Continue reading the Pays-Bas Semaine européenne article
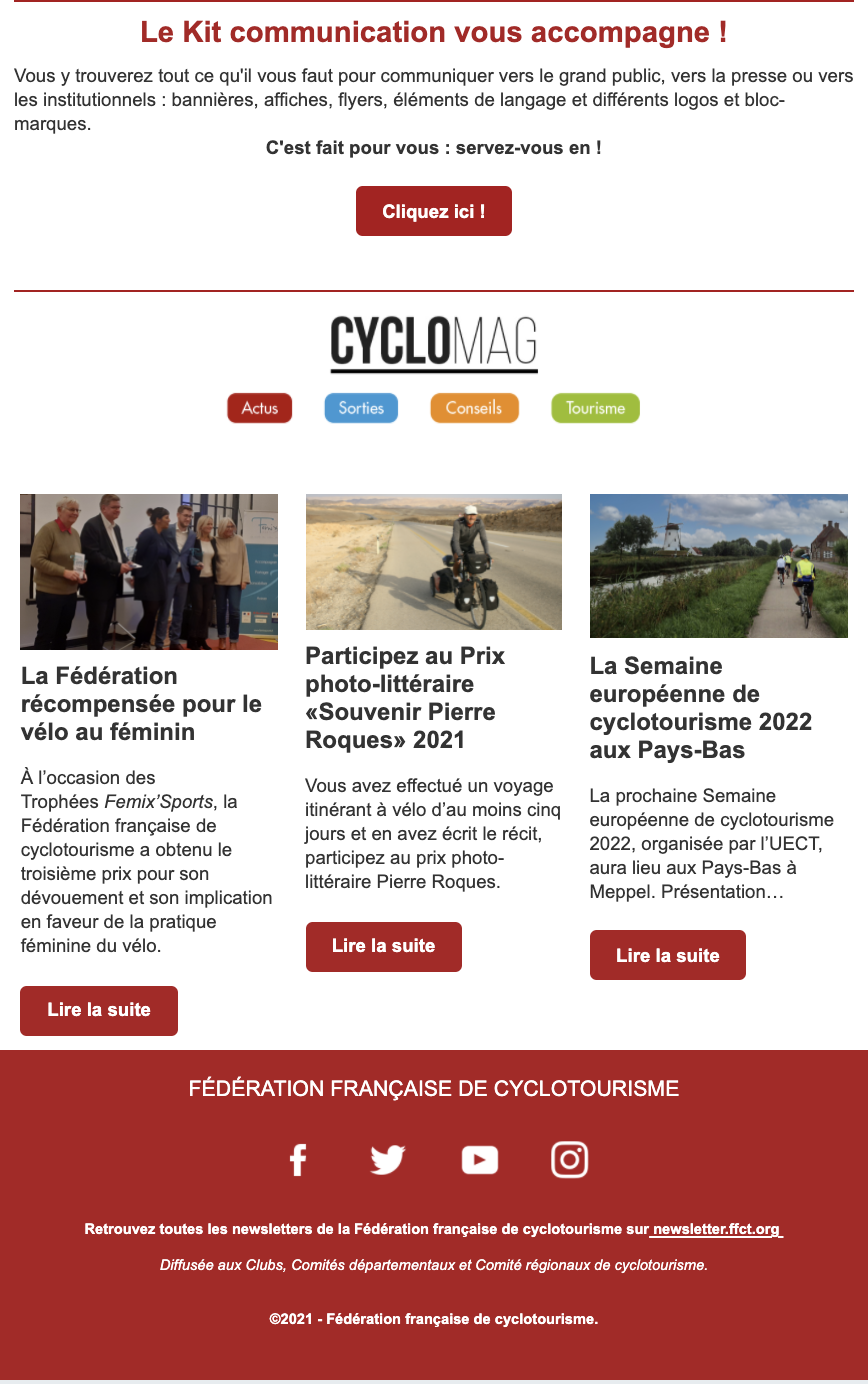The width and height of the screenshot is (868, 1384). (667, 955)
